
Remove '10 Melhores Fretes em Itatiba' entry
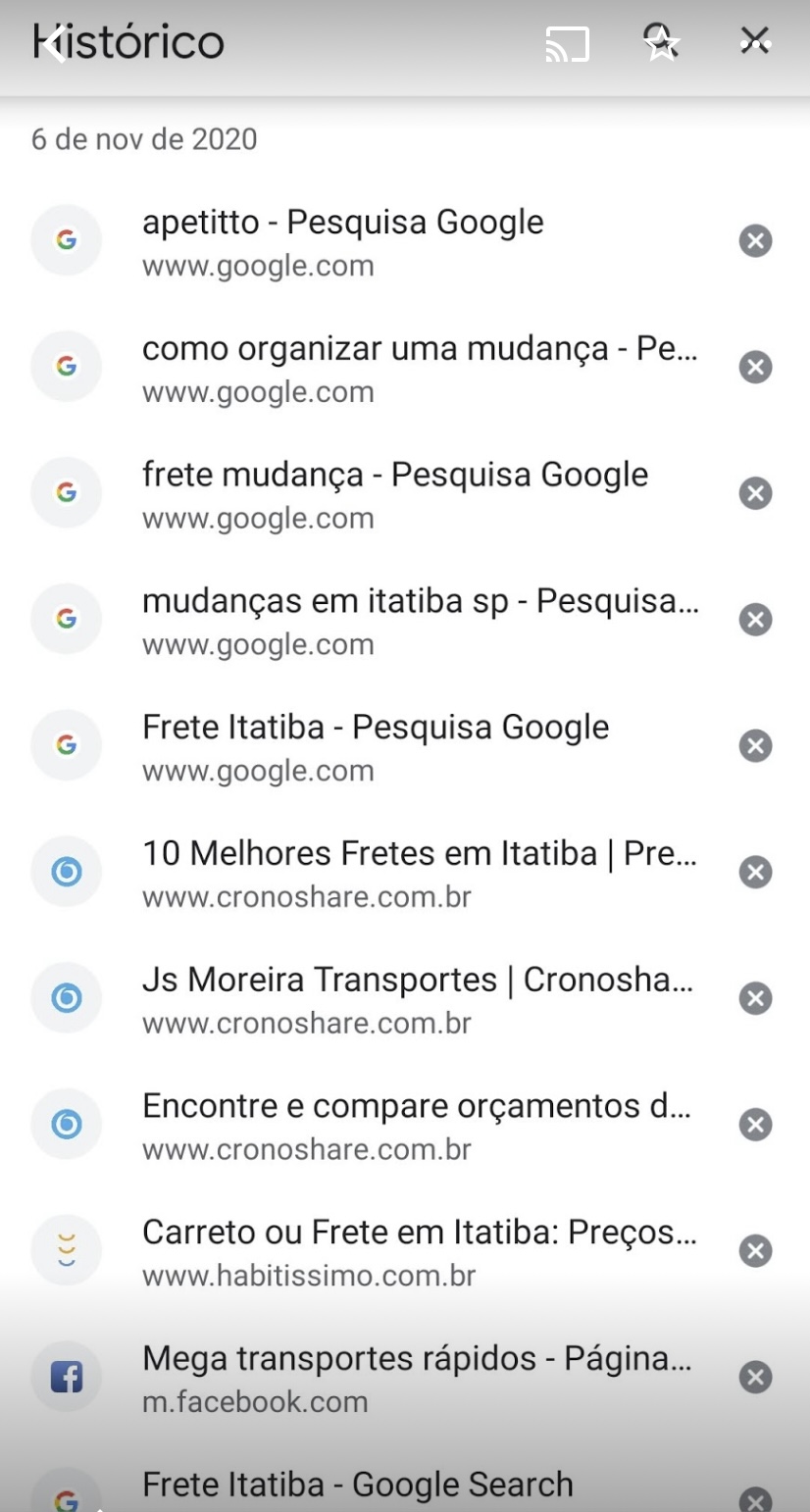755,873
